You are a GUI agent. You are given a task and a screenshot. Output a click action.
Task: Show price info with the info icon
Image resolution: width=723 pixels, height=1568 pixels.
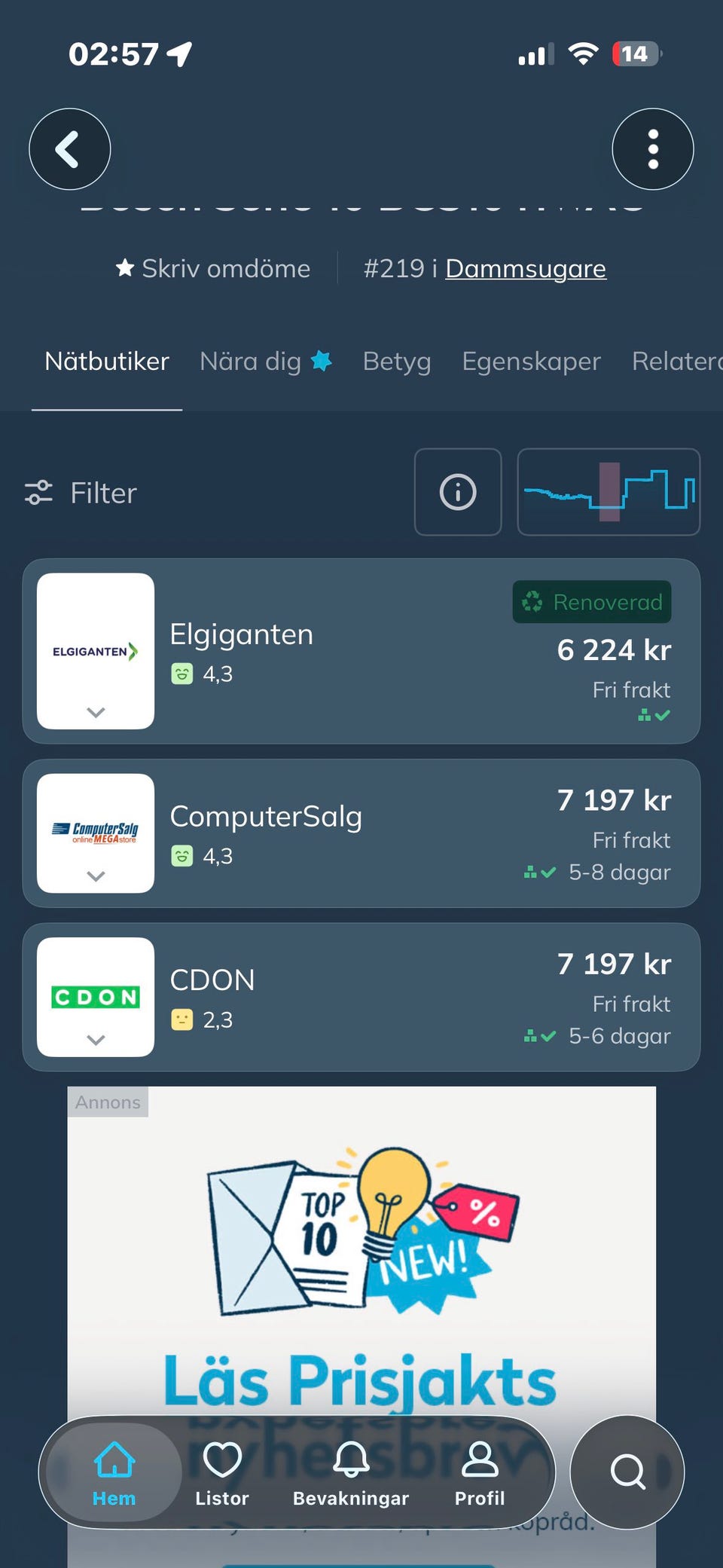[458, 492]
